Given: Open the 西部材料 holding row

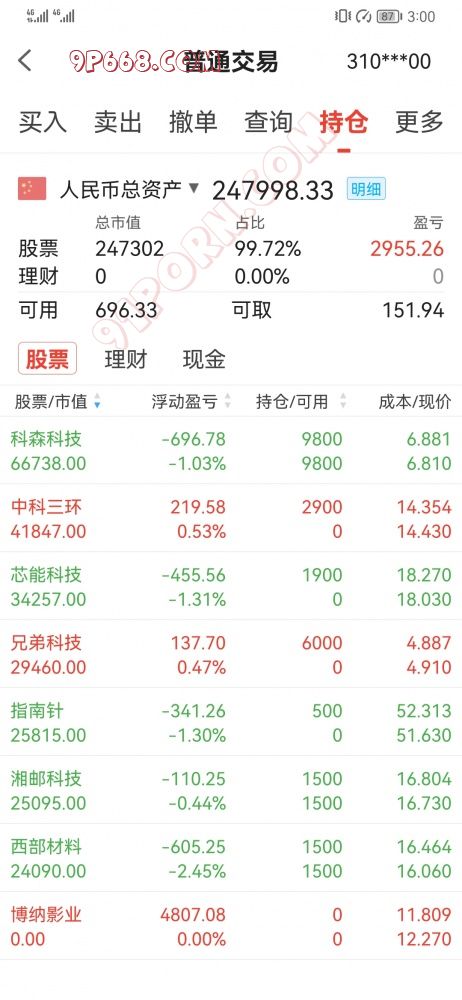Looking at the screenshot, I should [x=231, y=858].
